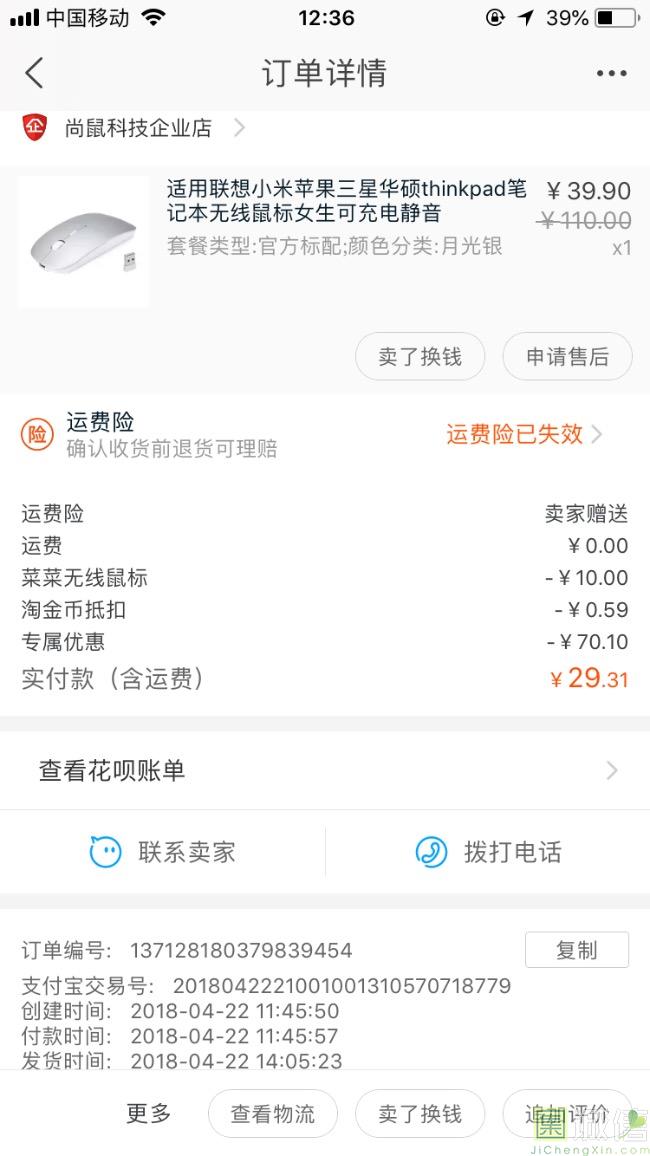Open 查看花呗账单
This screenshot has height=1156, width=650.
pyautogui.click(x=325, y=770)
